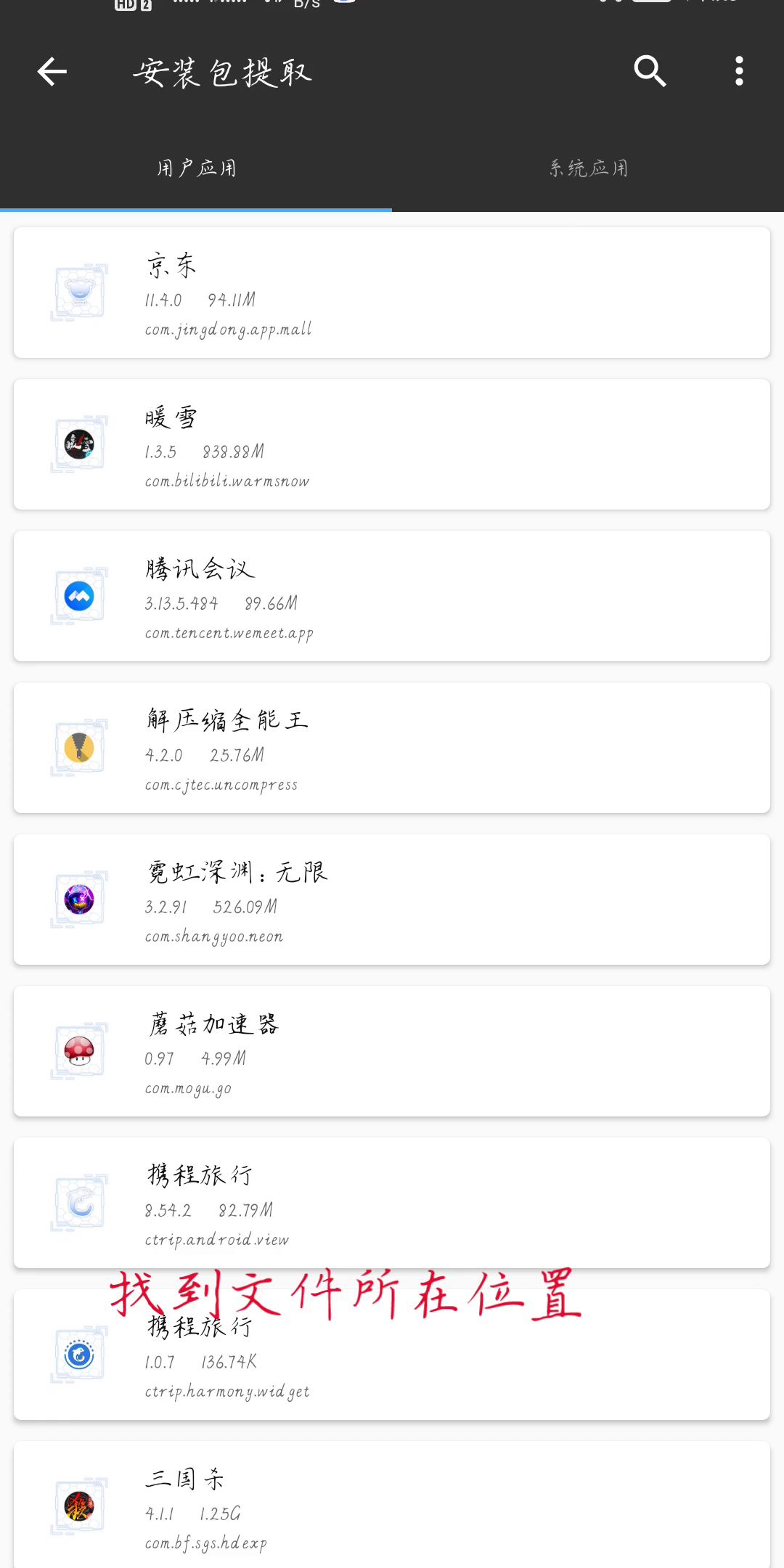
Task: Go back using the arrow icon
Action: click(x=52, y=71)
